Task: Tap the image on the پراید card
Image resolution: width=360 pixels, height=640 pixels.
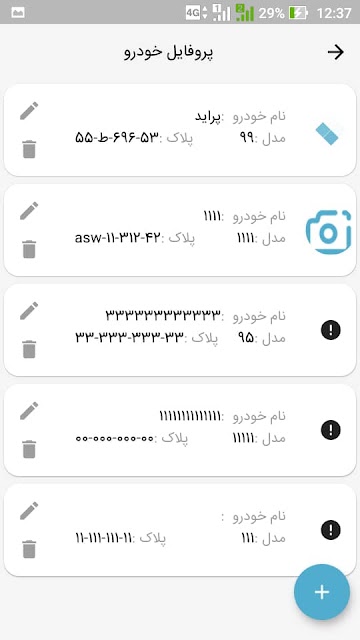Action: point(327,134)
